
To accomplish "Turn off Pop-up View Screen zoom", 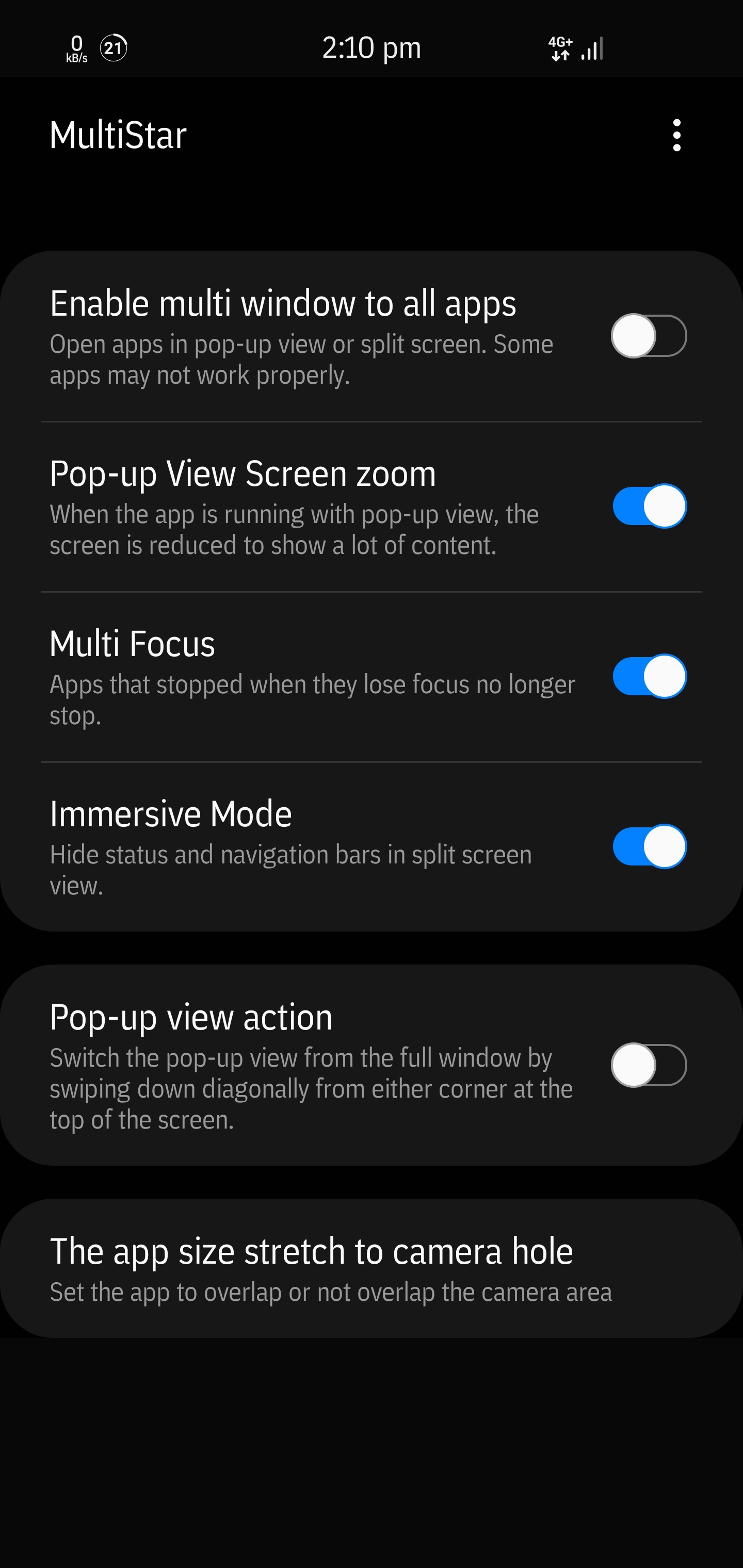I will (x=649, y=506).
